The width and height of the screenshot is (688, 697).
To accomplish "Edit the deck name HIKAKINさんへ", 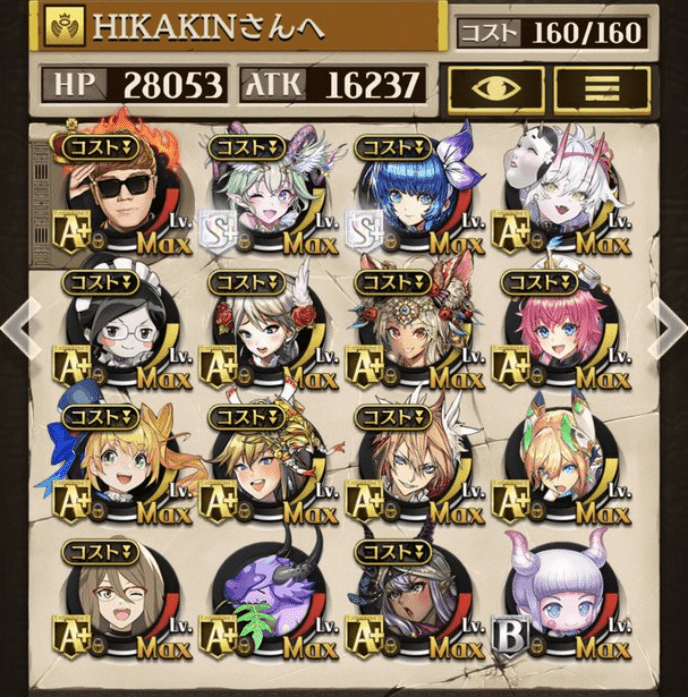I will [x=240, y=27].
